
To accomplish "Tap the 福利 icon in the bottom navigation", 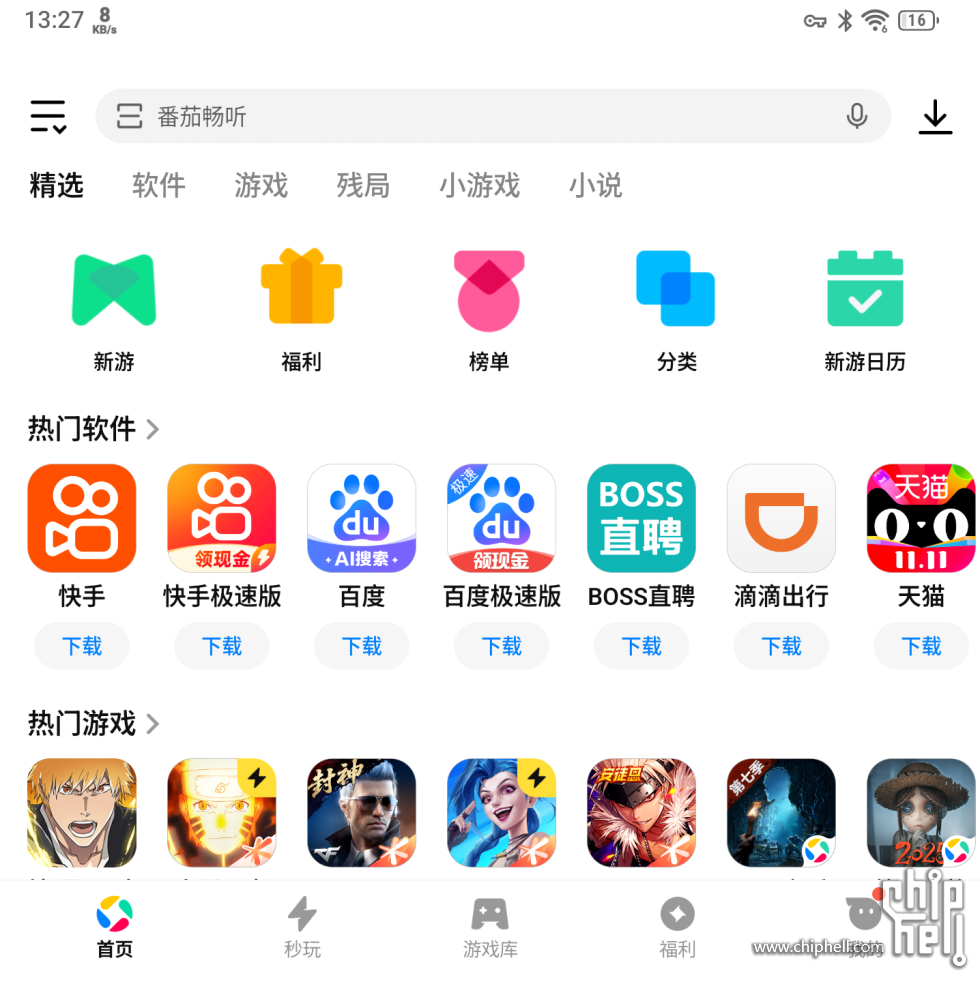I will tap(678, 915).
